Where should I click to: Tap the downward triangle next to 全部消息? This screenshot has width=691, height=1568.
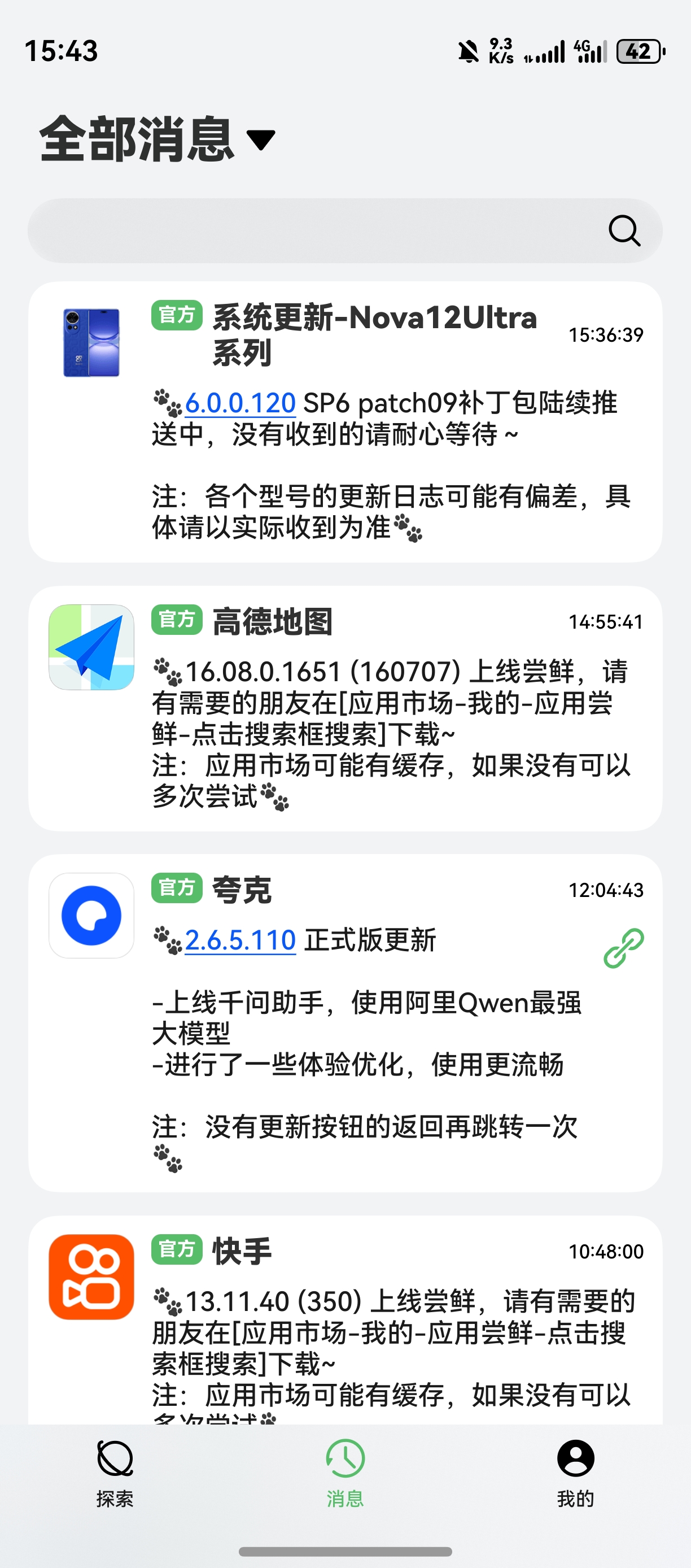pos(261,142)
